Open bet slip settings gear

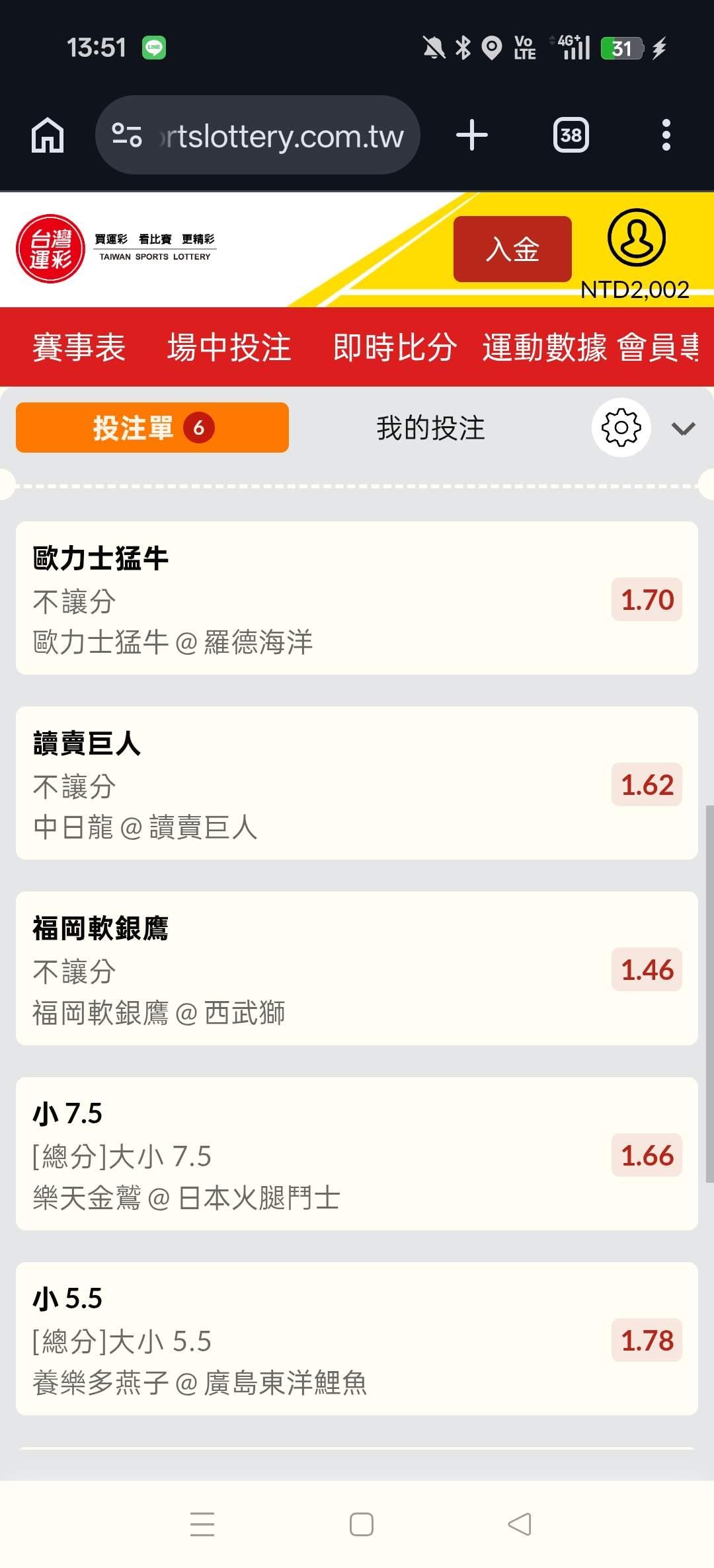(621, 428)
